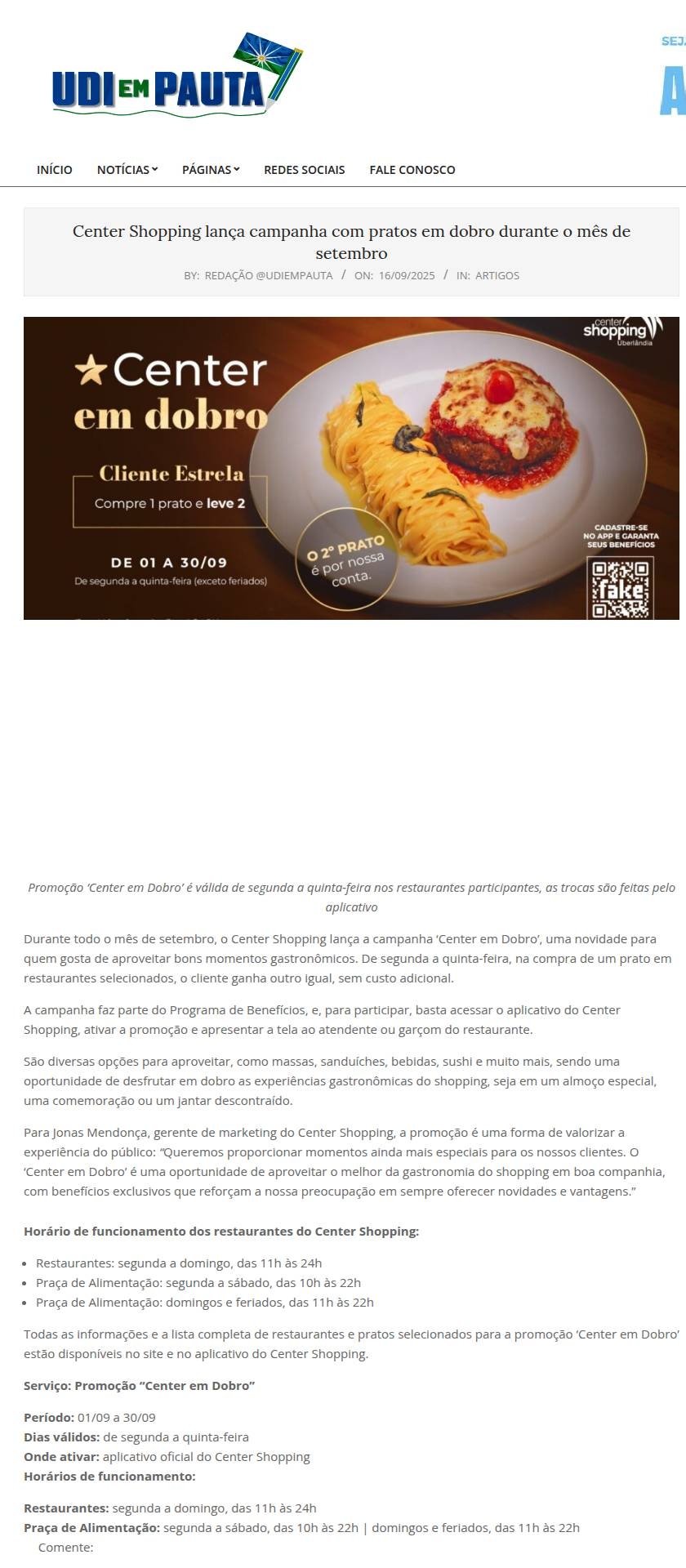Go to INÍCIO in the menu
Viewport: 686px width, 1568px height.
(x=55, y=170)
